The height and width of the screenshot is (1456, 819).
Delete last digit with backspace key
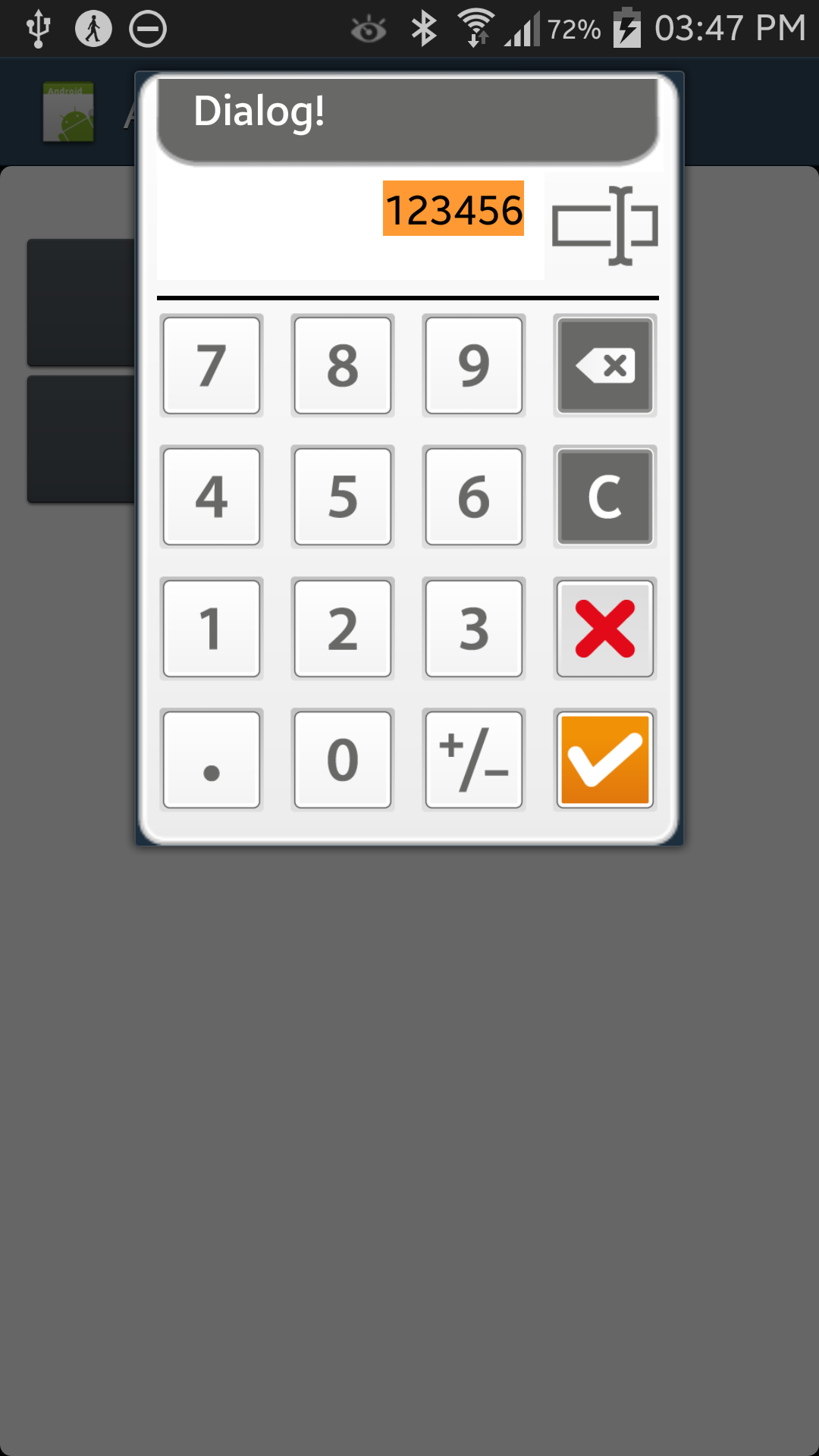pyautogui.click(x=604, y=366)
